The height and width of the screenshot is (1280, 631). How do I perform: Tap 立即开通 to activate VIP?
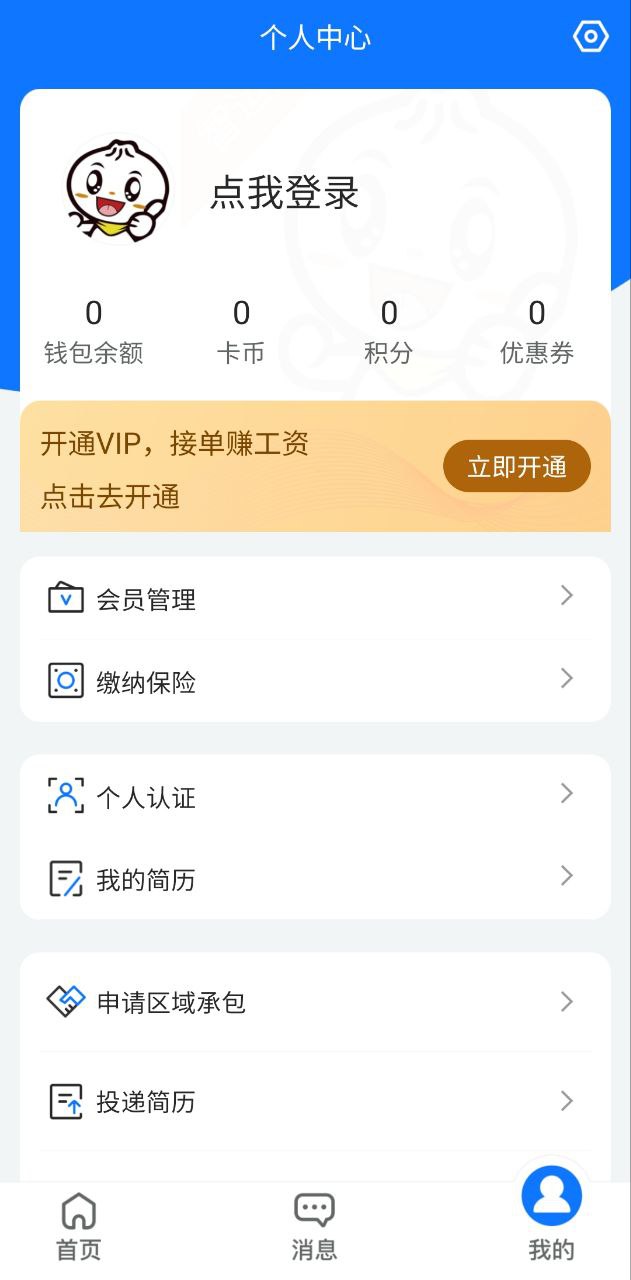coord(516,466)
